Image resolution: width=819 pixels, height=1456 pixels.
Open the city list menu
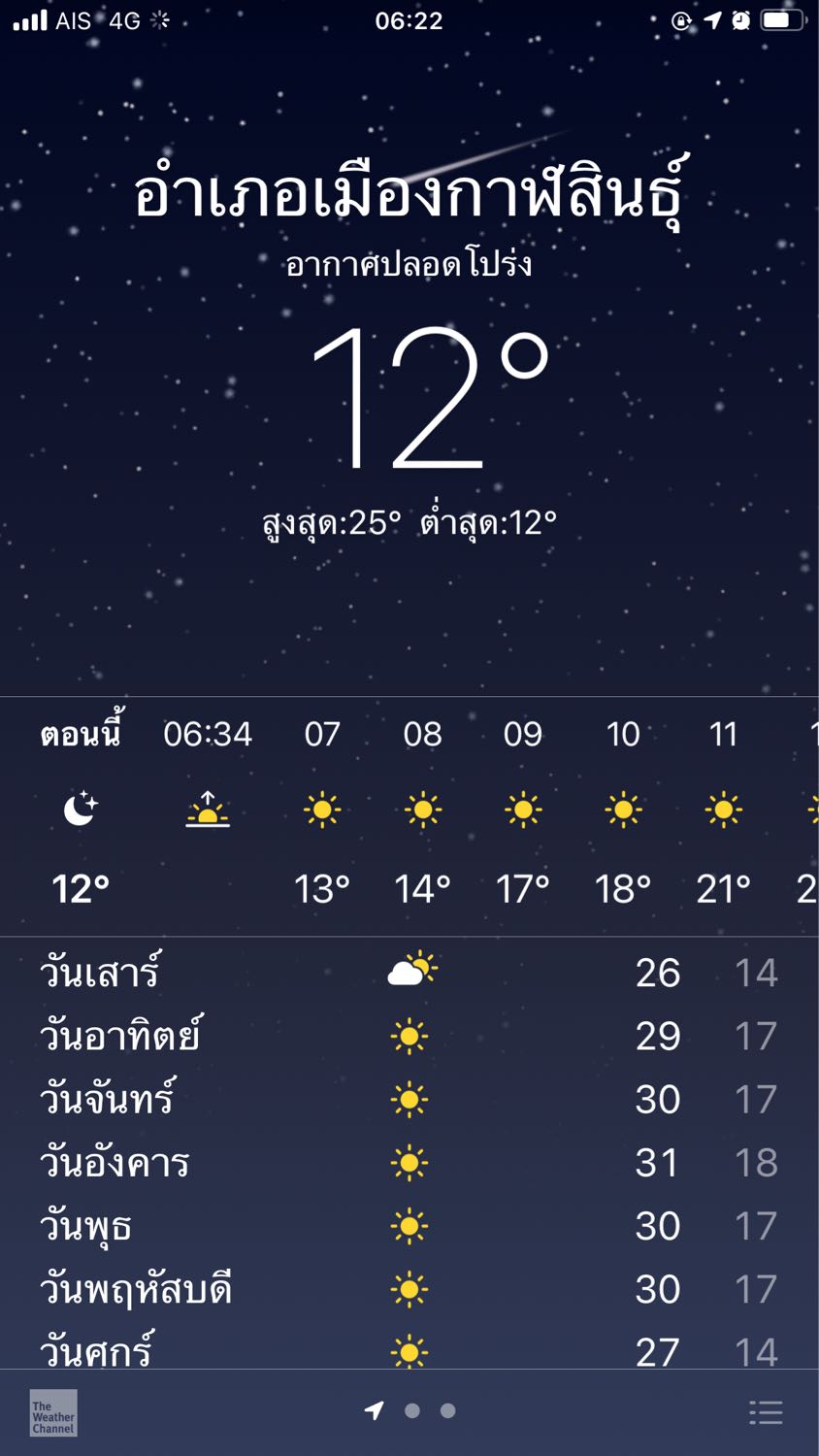click(x=766, y=1412)
